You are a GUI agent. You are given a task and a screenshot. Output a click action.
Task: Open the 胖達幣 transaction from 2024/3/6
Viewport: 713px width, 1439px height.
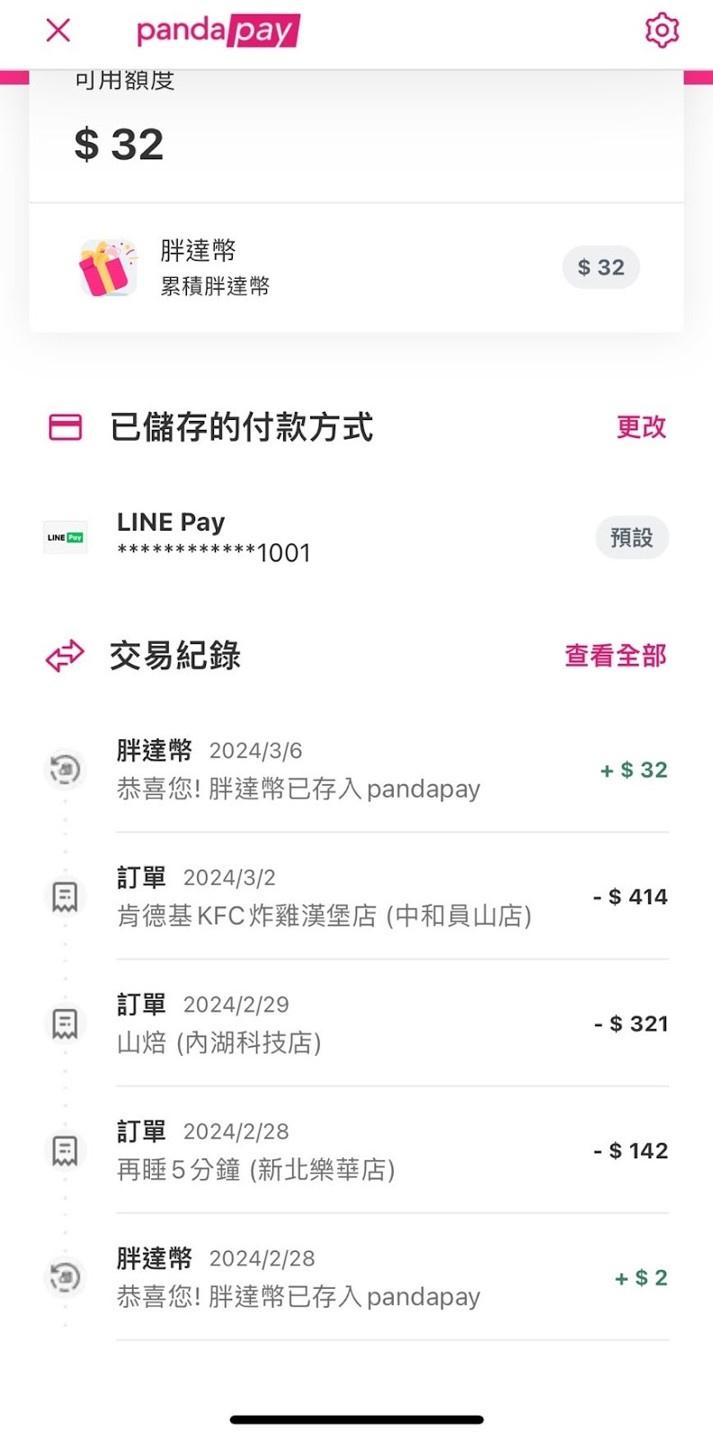[x=390, y=770]
